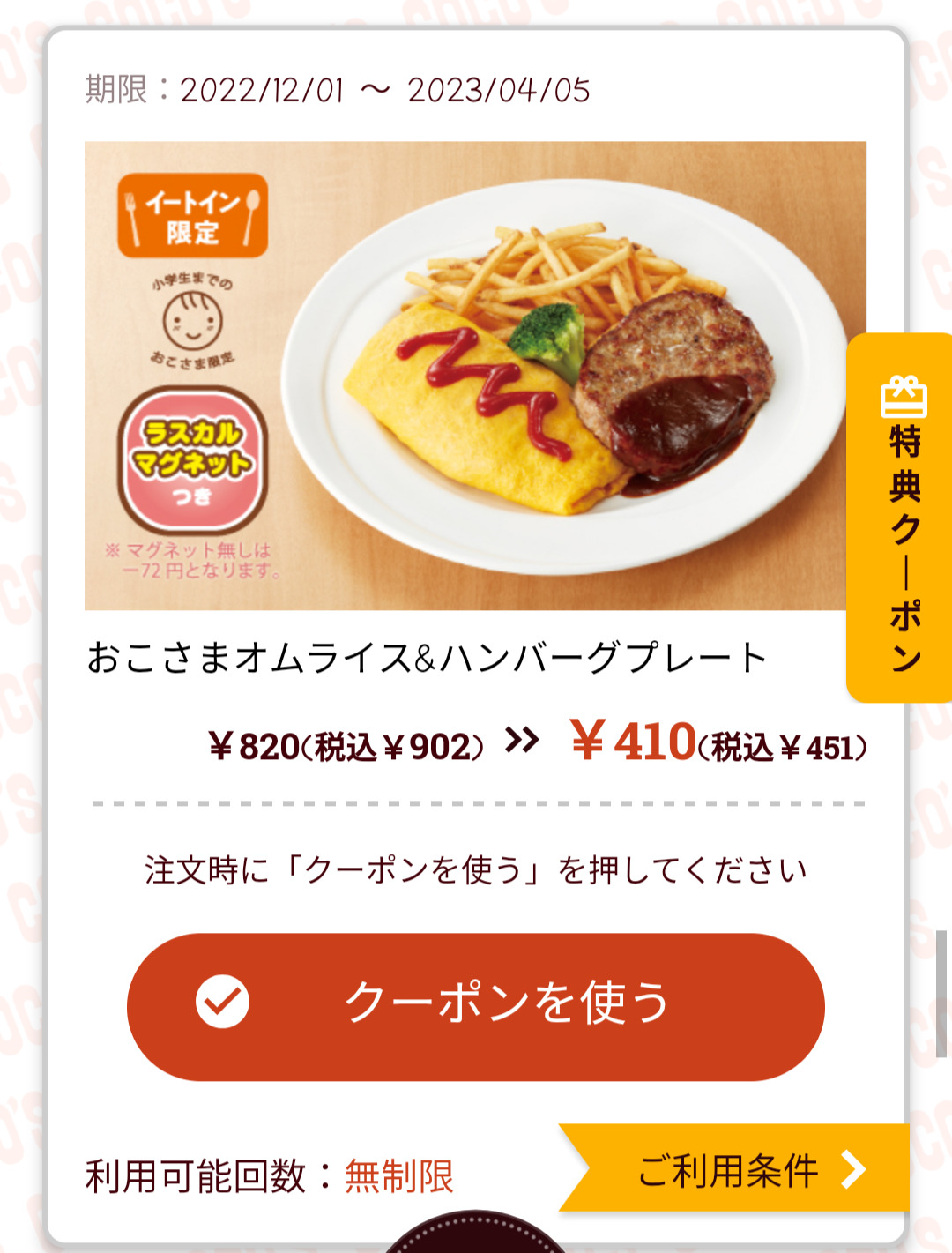Open the おこさまオムライス&ハンバーグプレート image
Image resolution: width=952 pixels, height=1253 pixels.
coord(475,376)
